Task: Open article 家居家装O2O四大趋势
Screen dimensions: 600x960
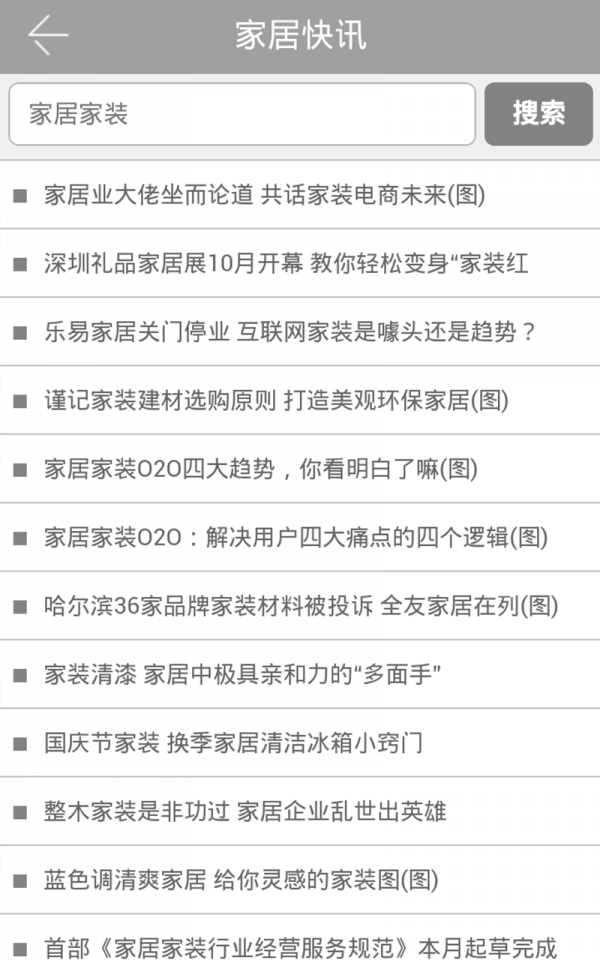Action: (x=300, y=470)
